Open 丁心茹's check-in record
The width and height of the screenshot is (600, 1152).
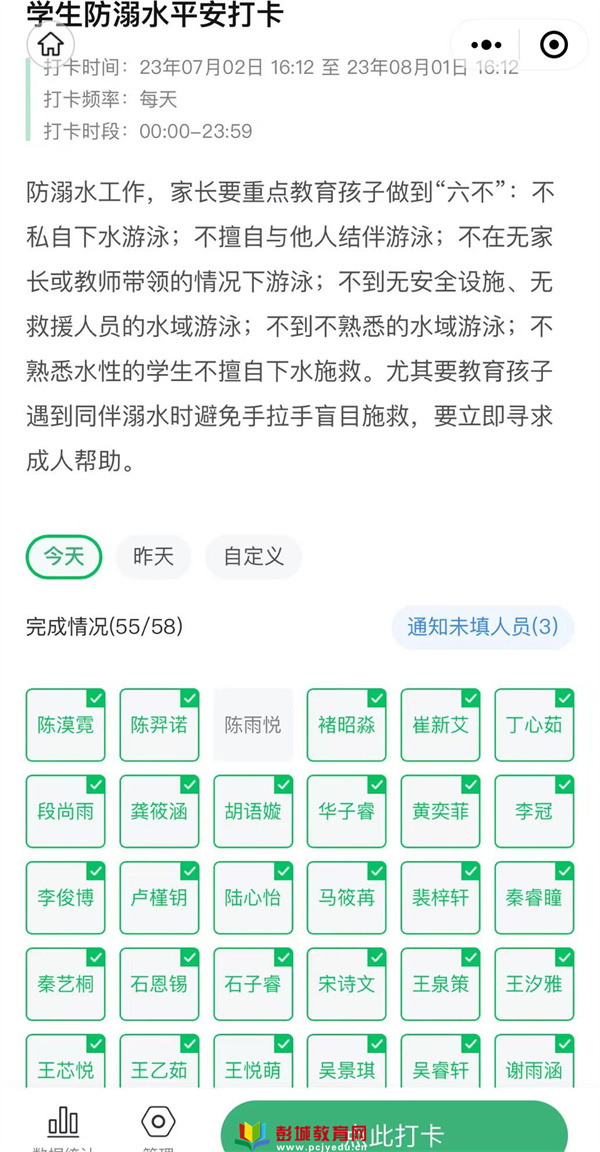[x=534, y=725]
